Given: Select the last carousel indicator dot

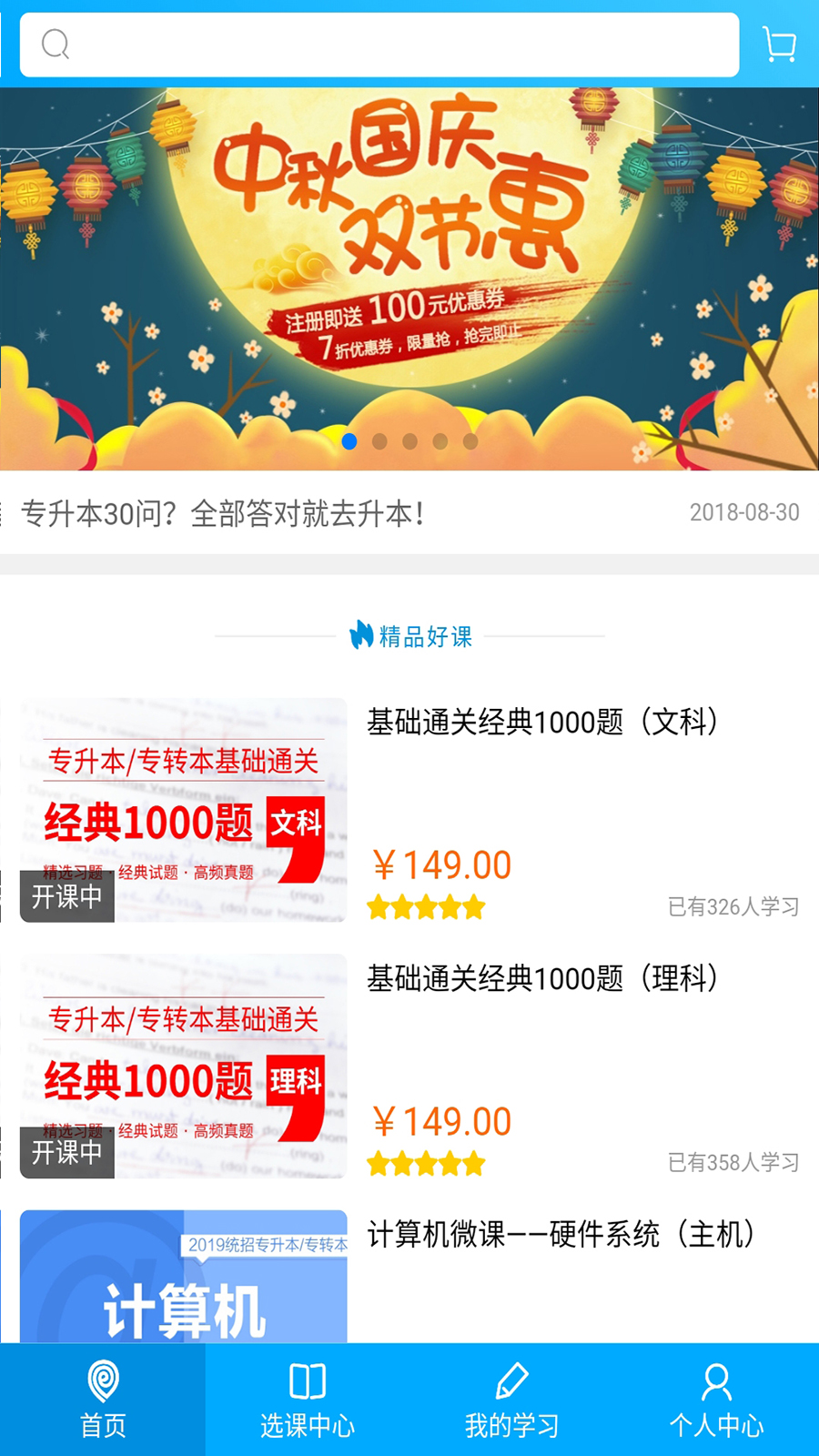Looking at the screenshot, I should coord(471,441).
